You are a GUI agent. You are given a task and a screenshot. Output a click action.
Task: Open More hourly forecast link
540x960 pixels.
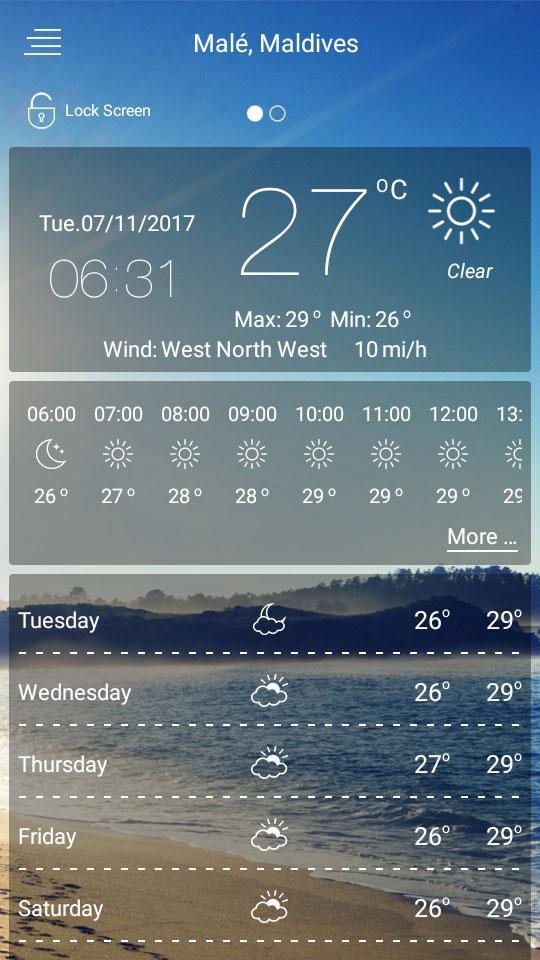point(482,538)
